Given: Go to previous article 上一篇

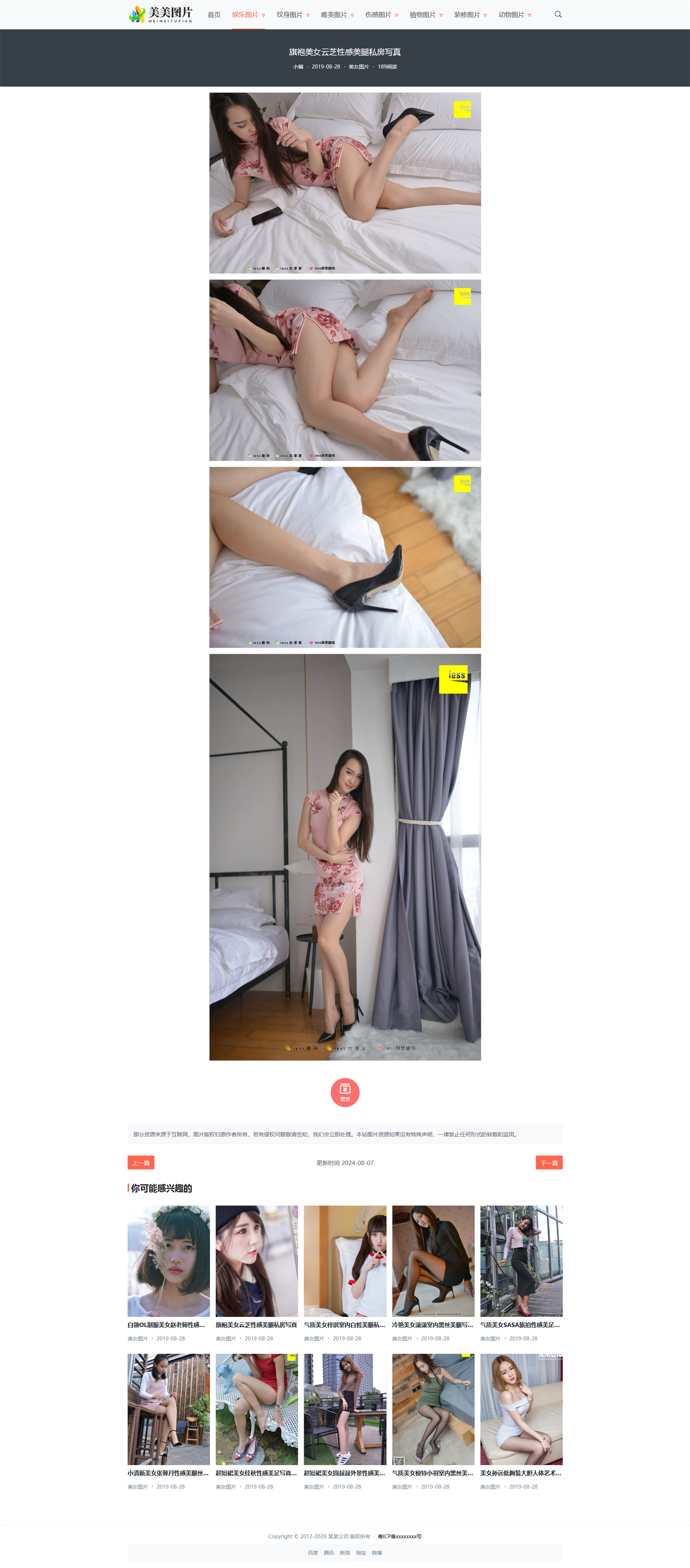Looking at the screenshot, I should 141,1163.
